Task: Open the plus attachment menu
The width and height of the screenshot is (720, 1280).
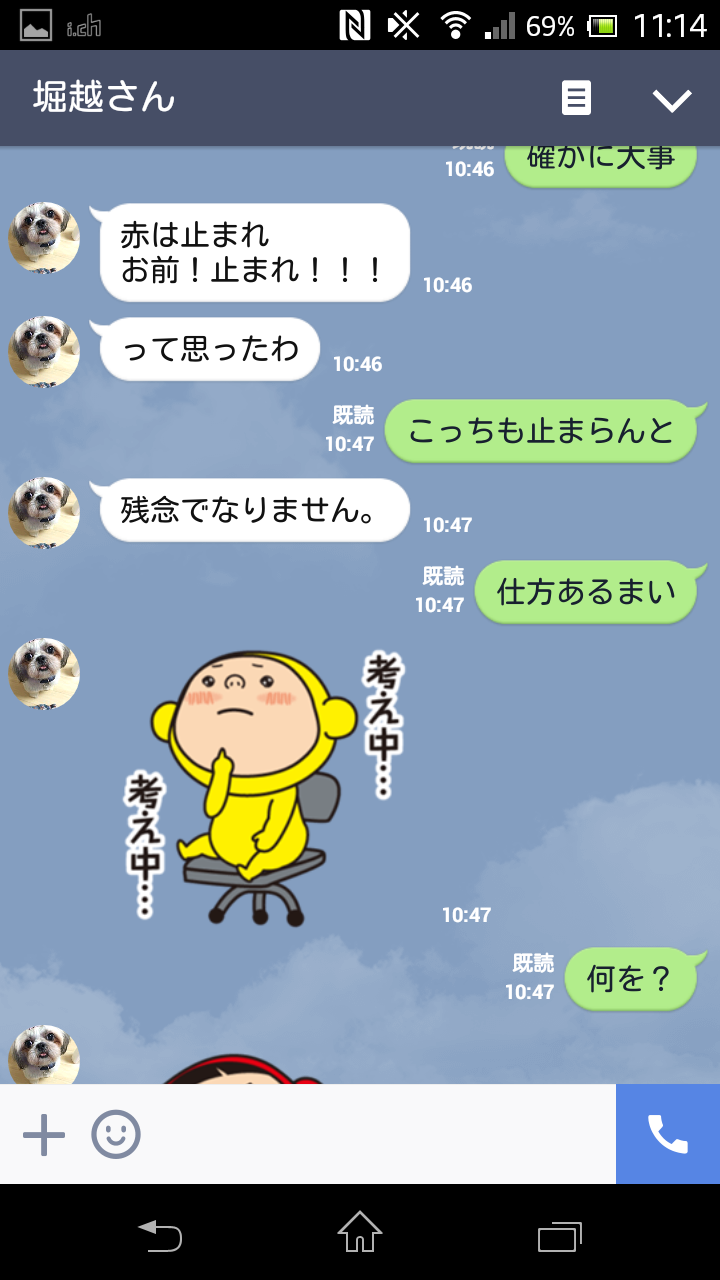Action: point(44,1135)
